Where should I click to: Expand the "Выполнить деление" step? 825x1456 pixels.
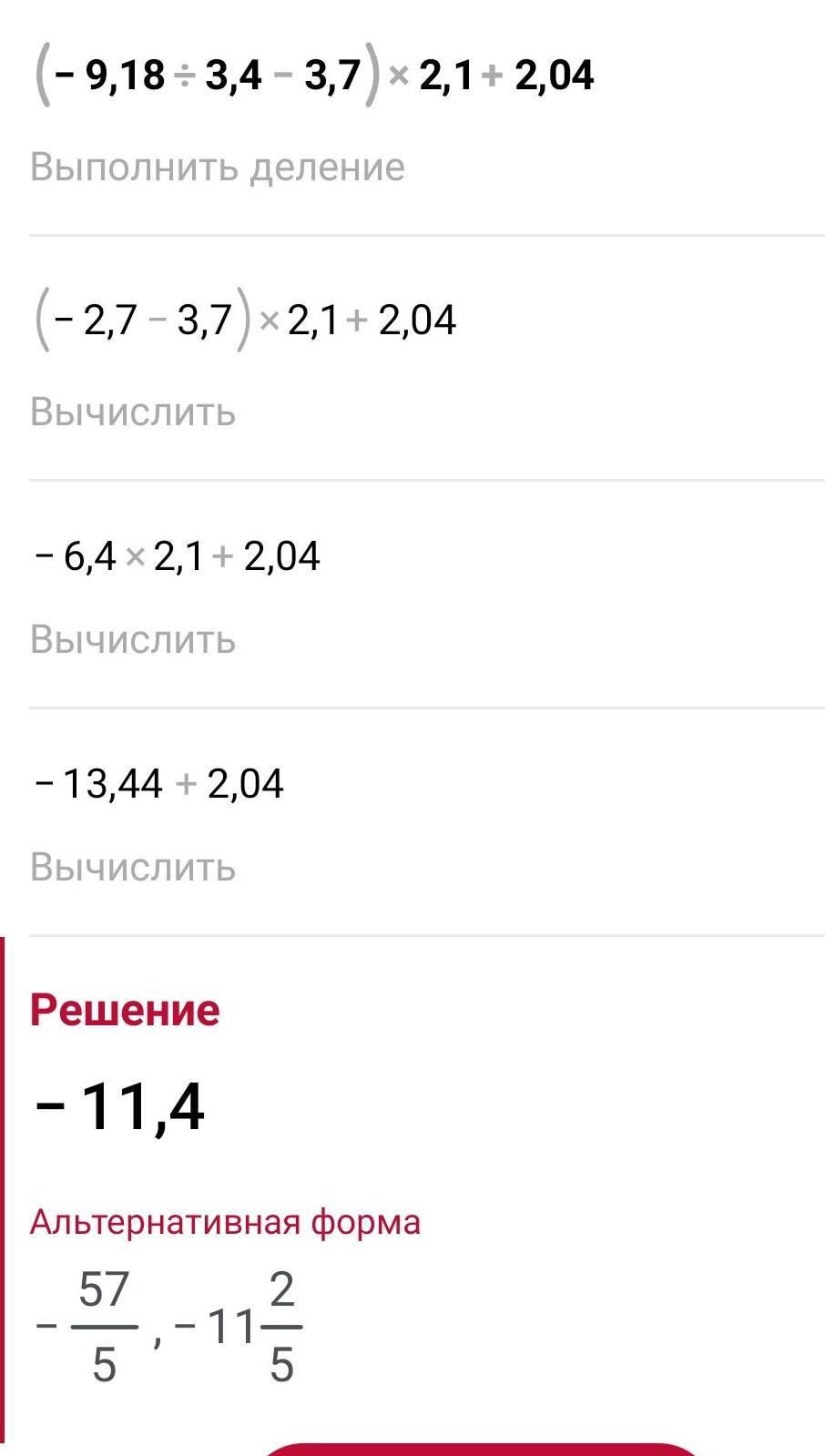pos(218,168)
